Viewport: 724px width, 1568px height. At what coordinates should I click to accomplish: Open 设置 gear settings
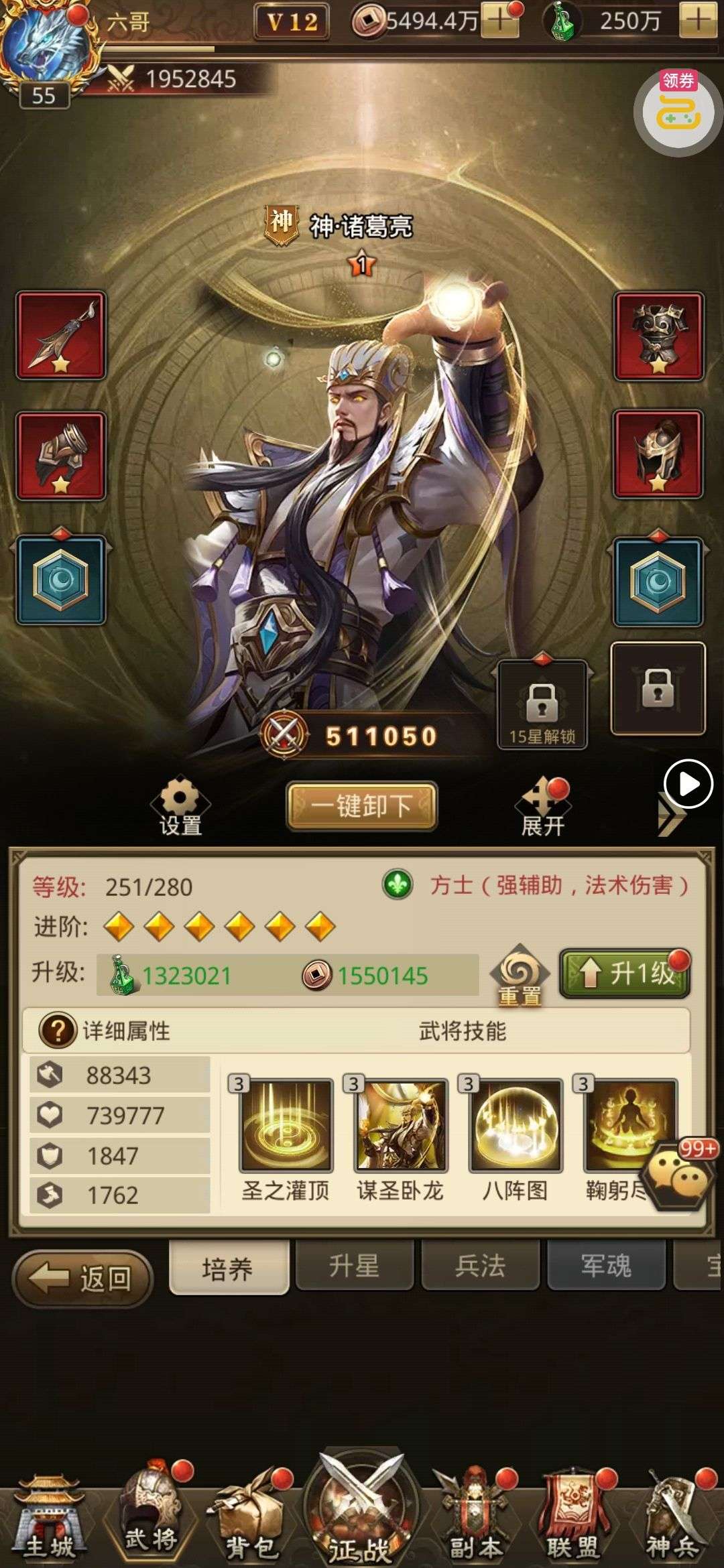pos(180,806)
